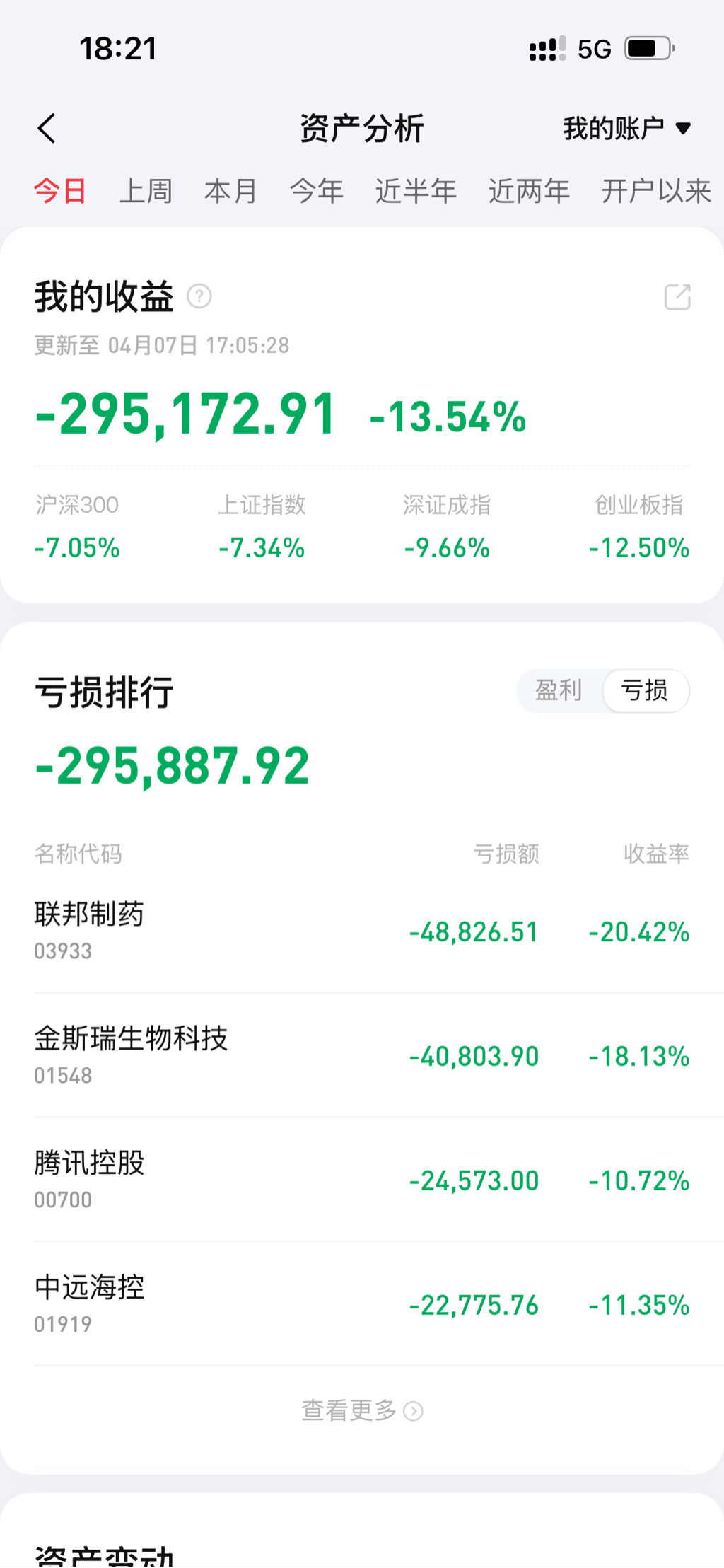Go back from 资产分析 page
Image resolution: width=724 pixels, height=1568 pixels.
pyautogui.click(x=47, y=129)
